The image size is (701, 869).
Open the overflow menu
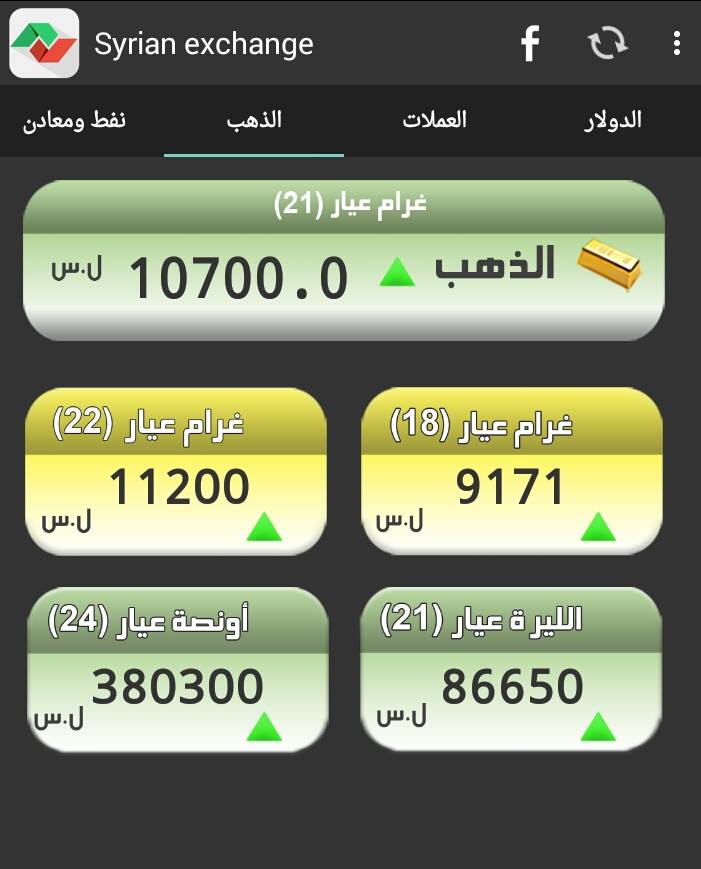click(x=677, y=44)
